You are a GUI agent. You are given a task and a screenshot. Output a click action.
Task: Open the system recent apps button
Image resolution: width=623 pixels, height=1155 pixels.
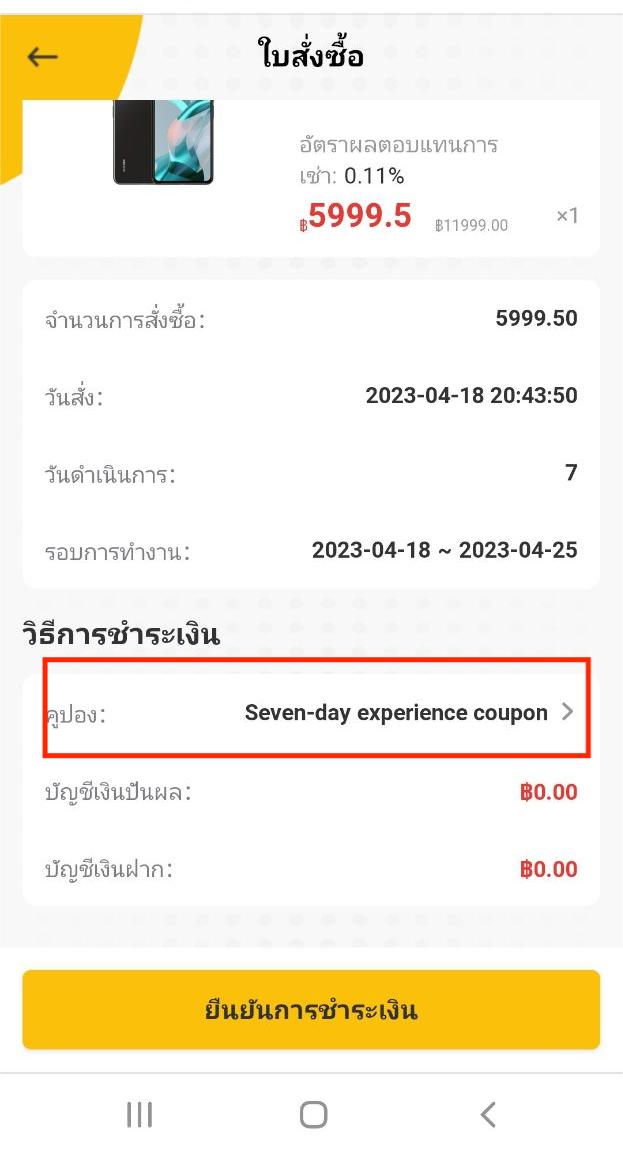(x=139, y=1114)
